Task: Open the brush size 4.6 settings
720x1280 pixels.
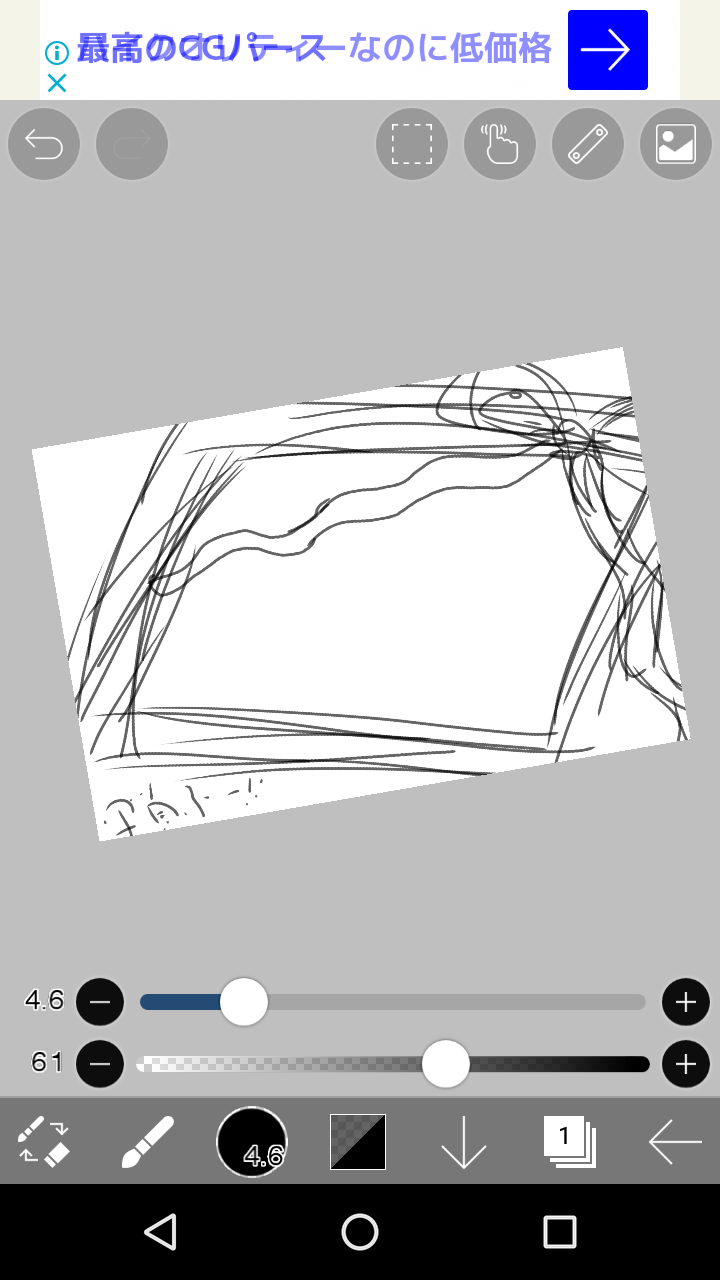Action: pyautogui.click(x=252, y=1142)
